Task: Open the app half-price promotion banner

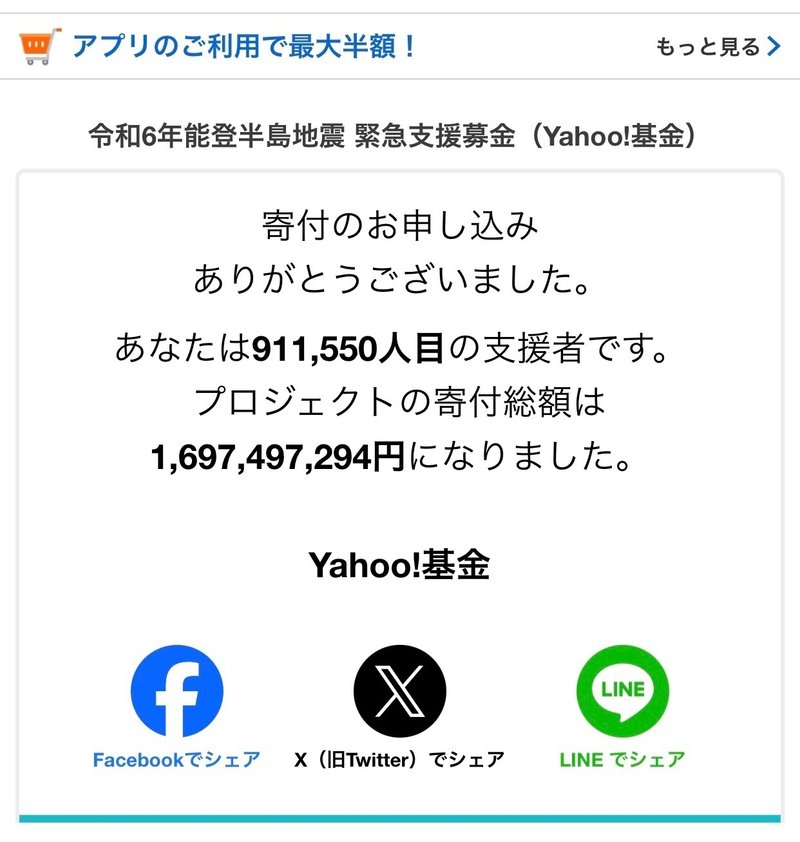Action: (245, 46)
